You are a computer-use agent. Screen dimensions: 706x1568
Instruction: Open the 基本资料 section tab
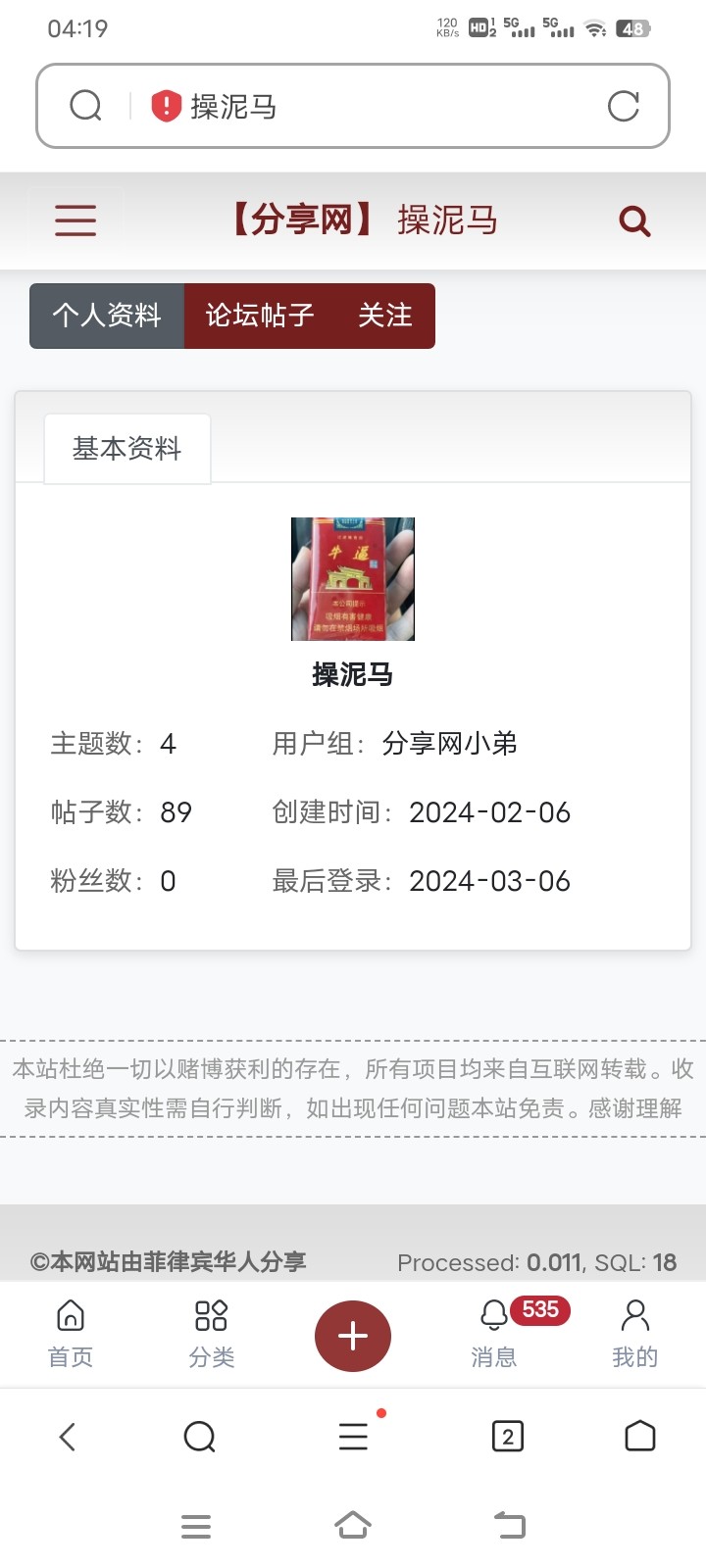coord(127,449)
